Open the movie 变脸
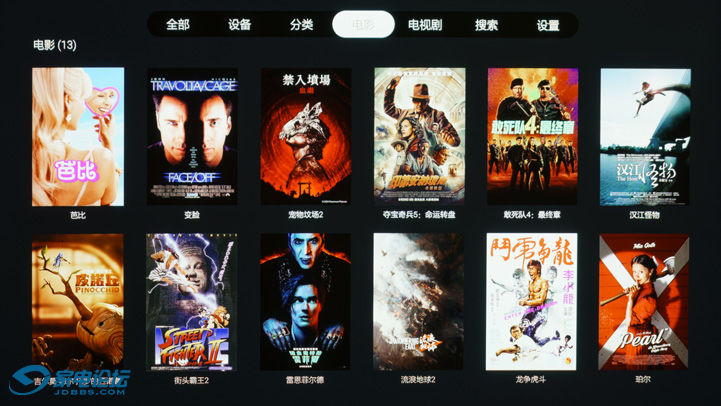The image size is (721, 406). pos(192,136)
